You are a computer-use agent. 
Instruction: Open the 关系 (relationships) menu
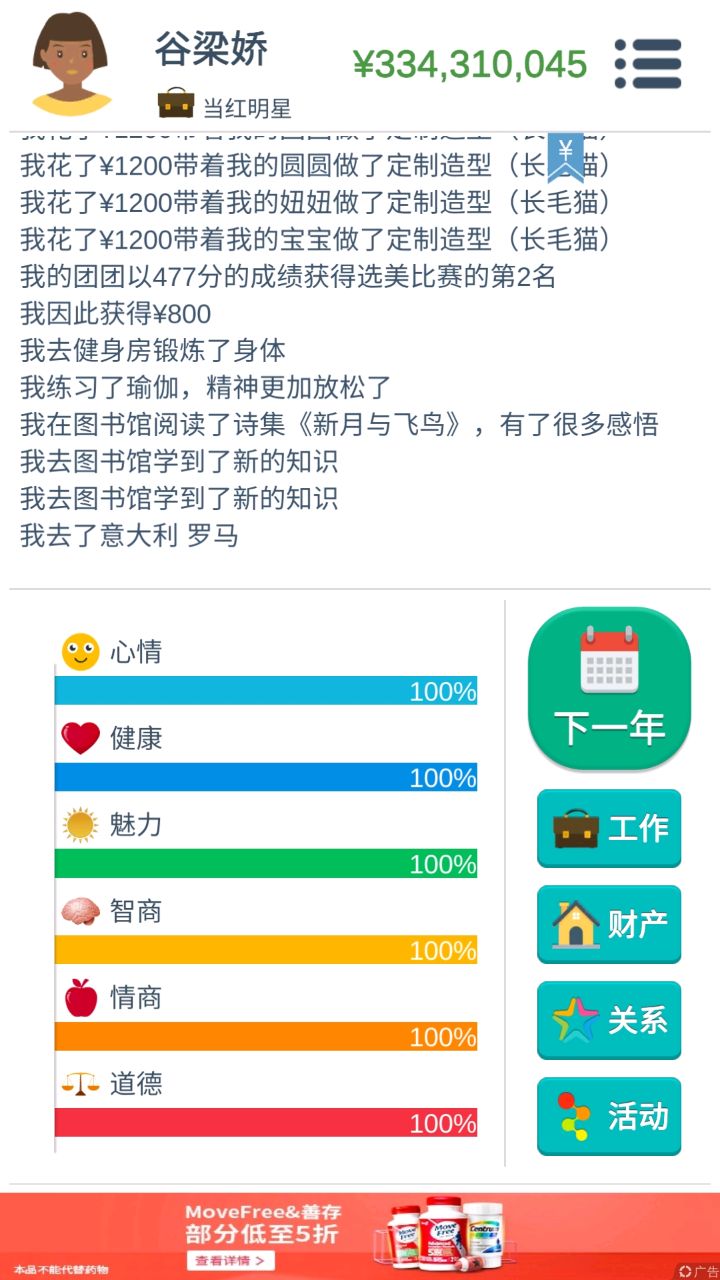[x=609, y=1020]
